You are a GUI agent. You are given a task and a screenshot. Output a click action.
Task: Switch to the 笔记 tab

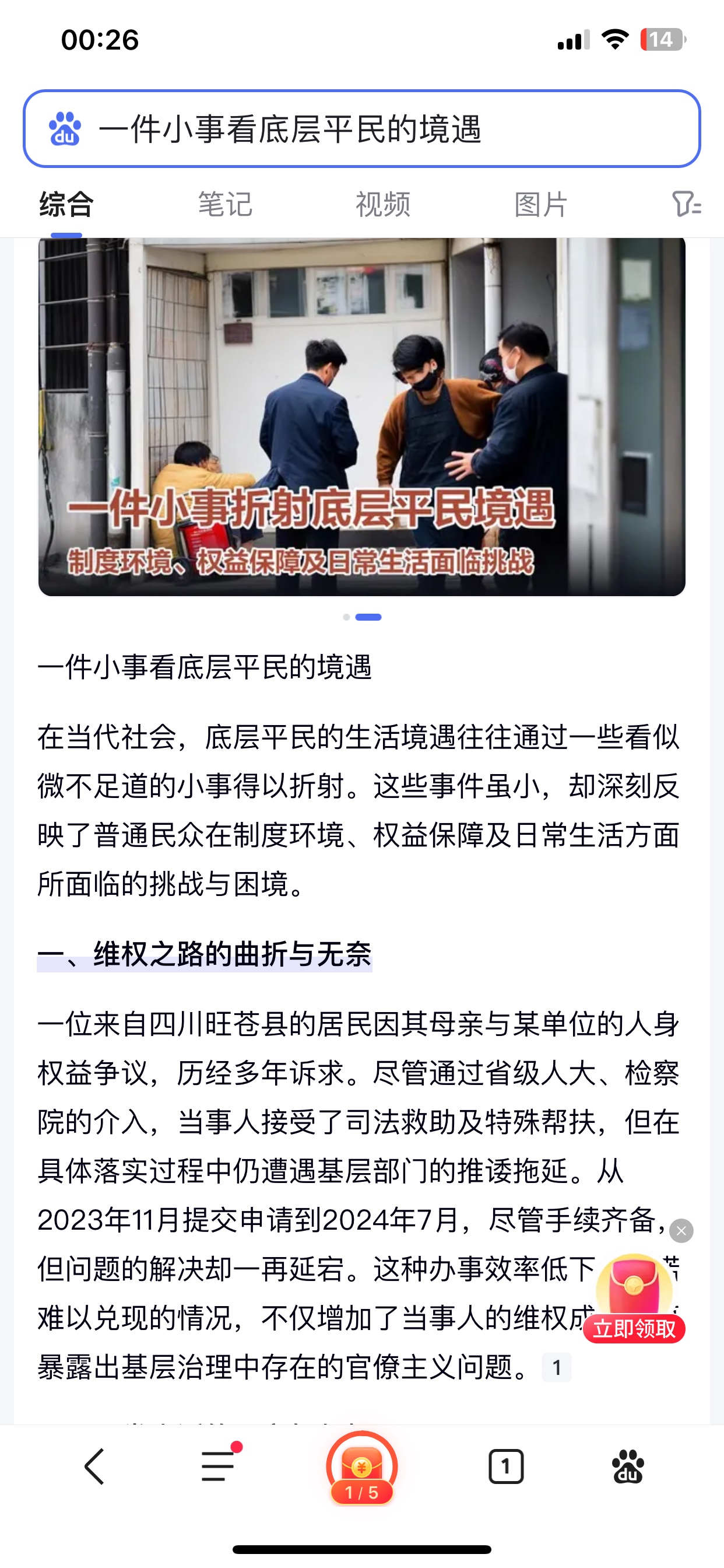(224, 205)
